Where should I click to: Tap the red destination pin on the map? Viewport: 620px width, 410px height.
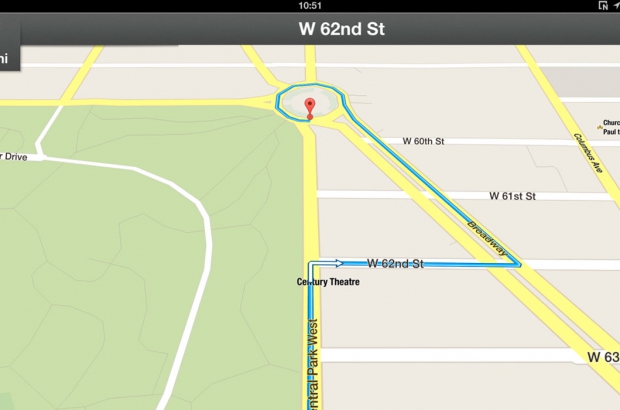click(310, 107)
